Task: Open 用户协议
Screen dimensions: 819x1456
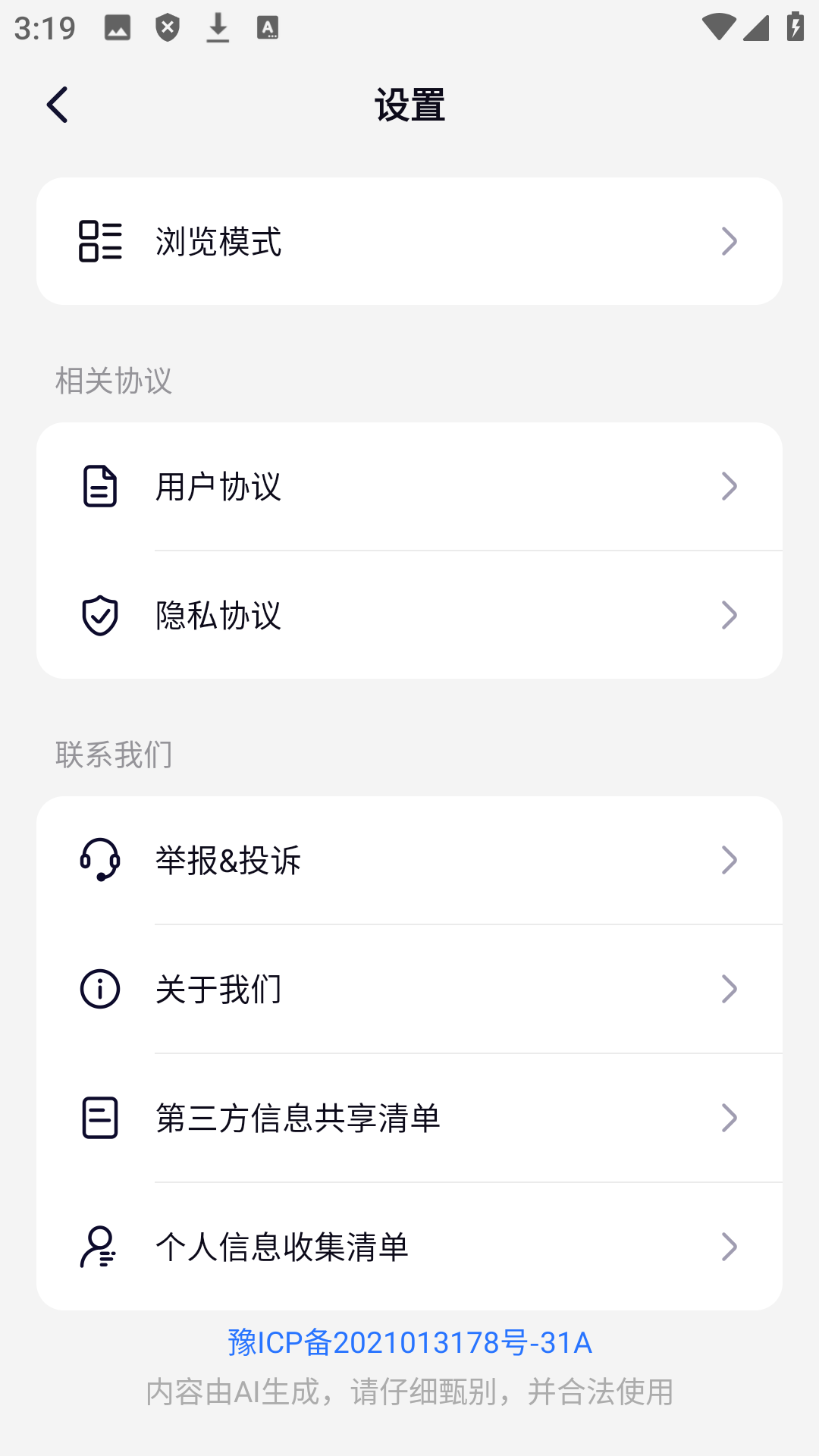Action: pos(409,486)
